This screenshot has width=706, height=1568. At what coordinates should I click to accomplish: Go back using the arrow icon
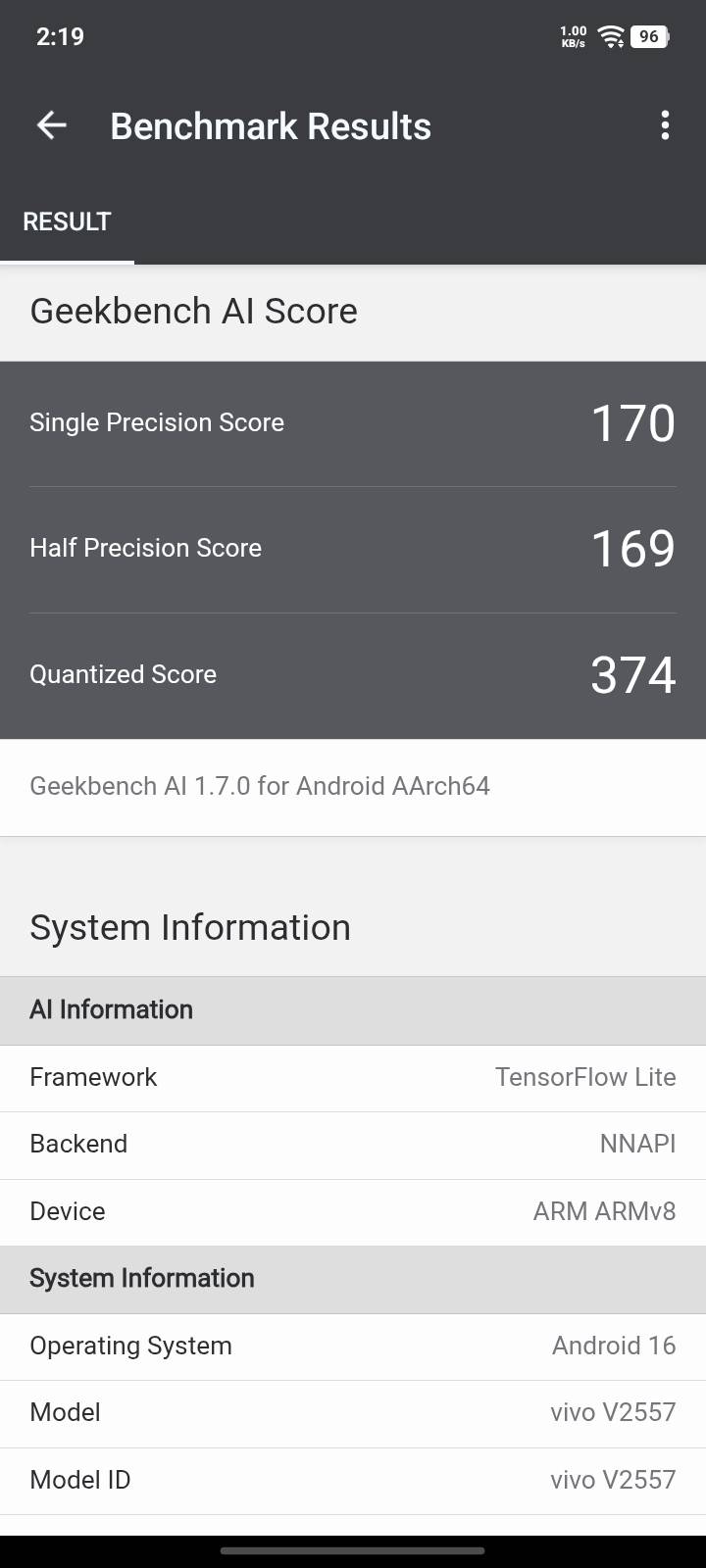tap(51, 125)
